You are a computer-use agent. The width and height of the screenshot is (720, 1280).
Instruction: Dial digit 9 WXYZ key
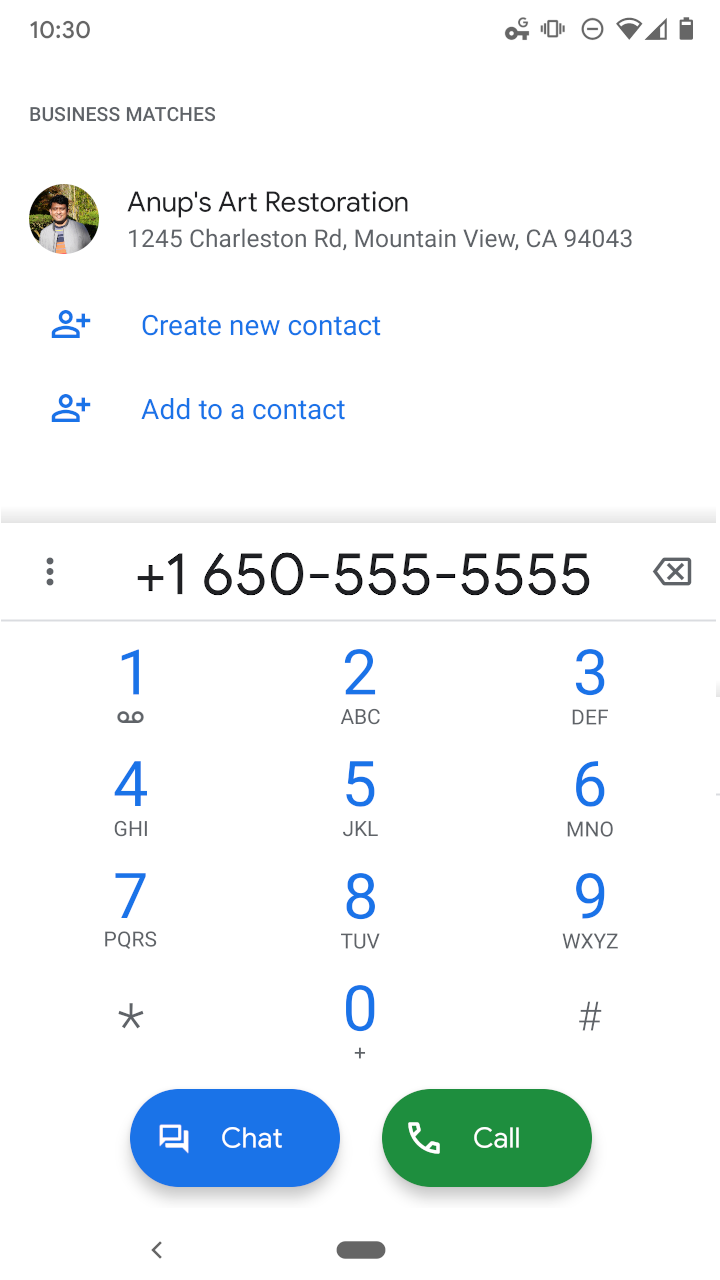click(x=590, y=908)
